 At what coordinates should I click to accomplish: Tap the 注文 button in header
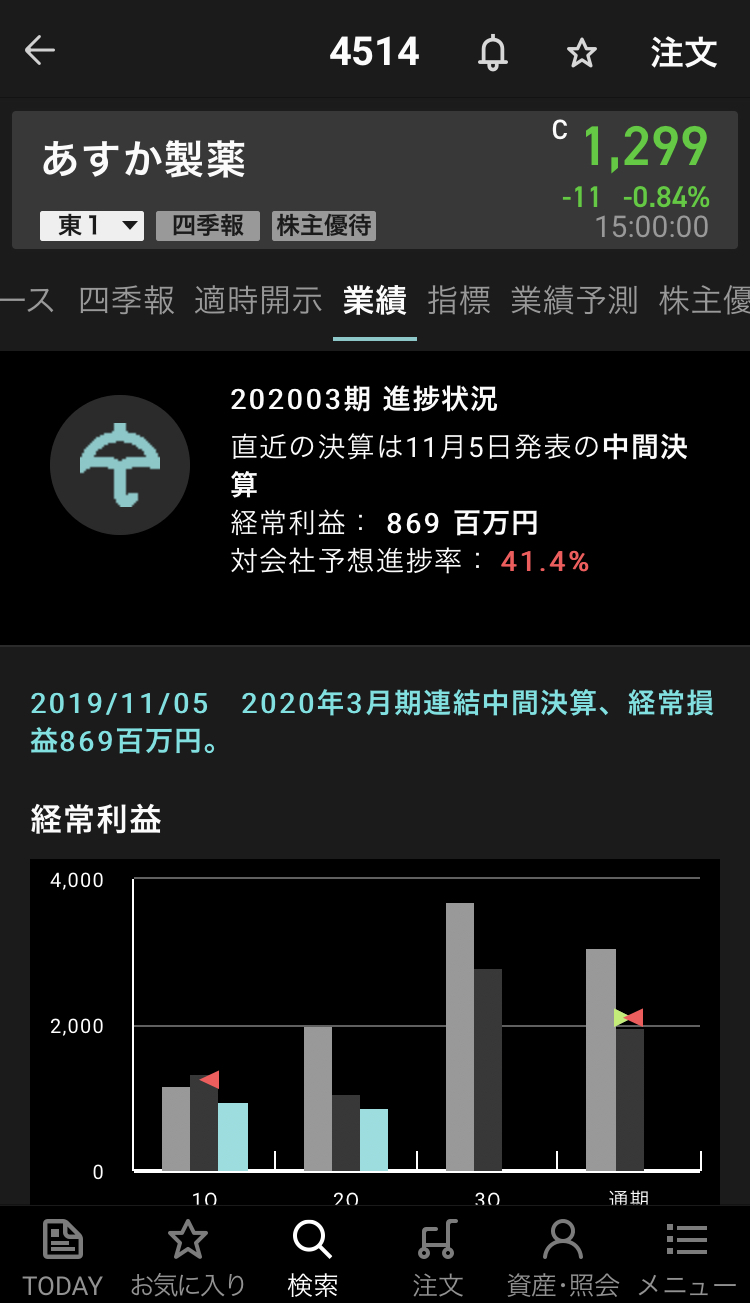click(x=684, y=52)
